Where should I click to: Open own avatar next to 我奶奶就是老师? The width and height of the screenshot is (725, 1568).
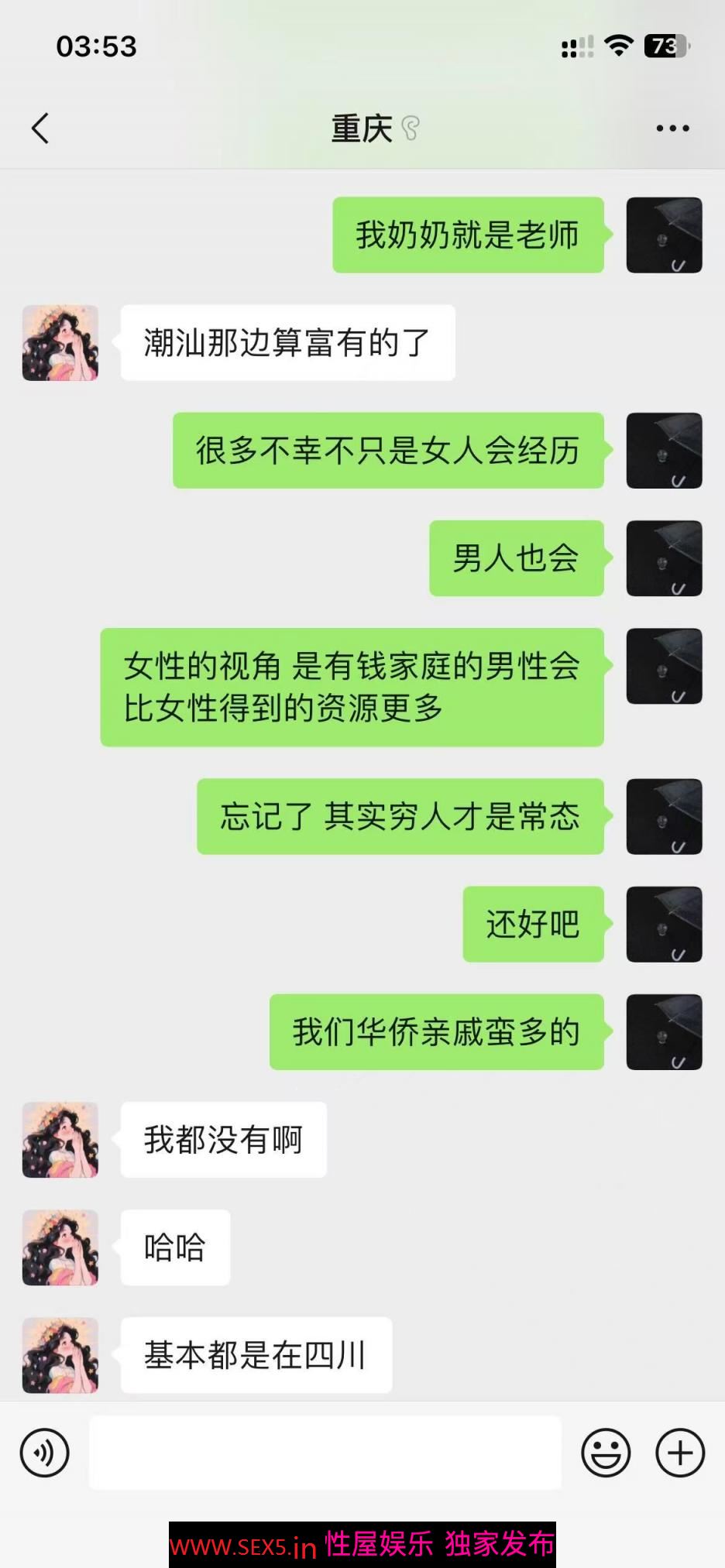pyautogui.click(x=664, y=235)
